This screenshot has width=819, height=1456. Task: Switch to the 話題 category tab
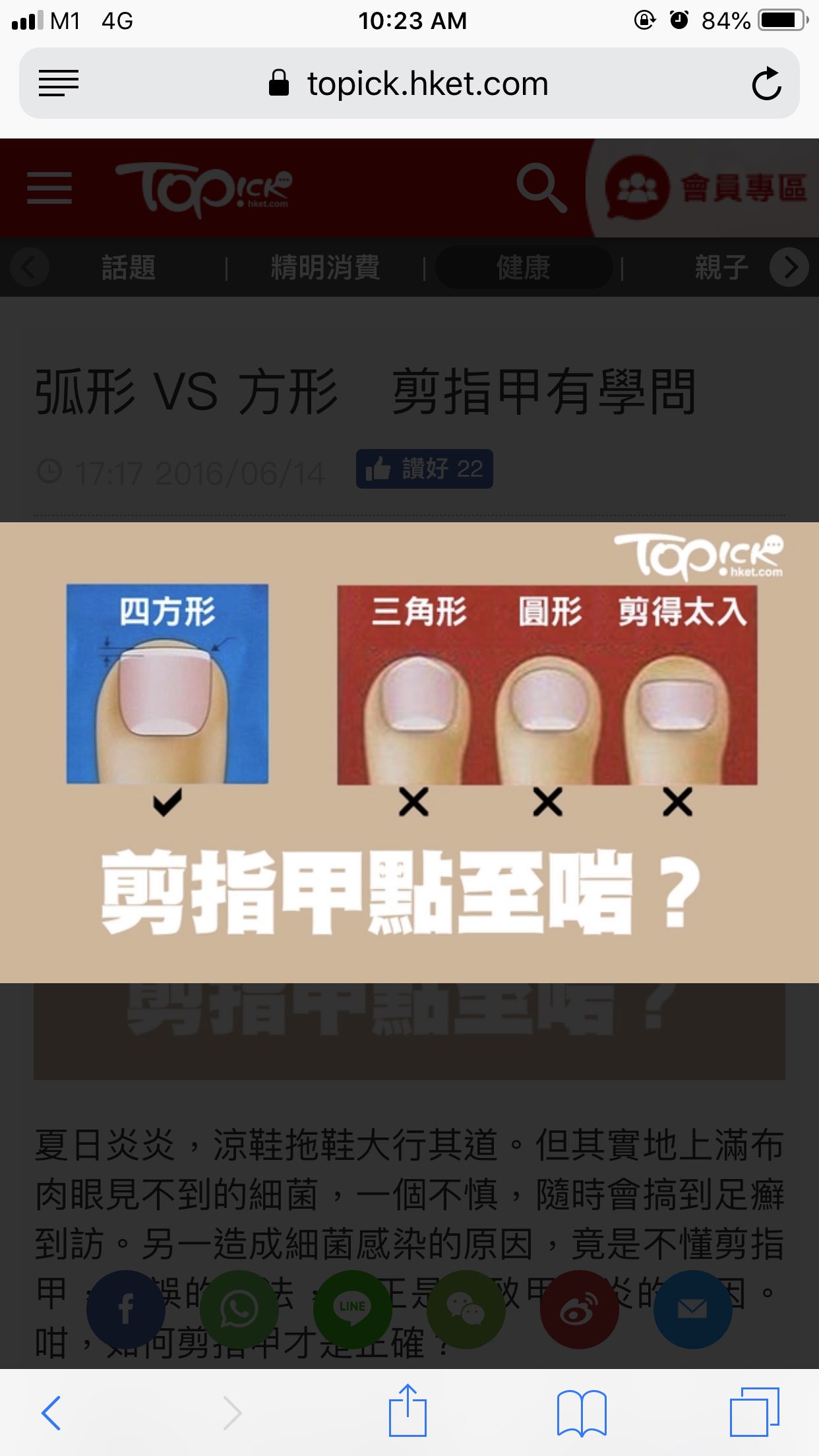(129, 268)
